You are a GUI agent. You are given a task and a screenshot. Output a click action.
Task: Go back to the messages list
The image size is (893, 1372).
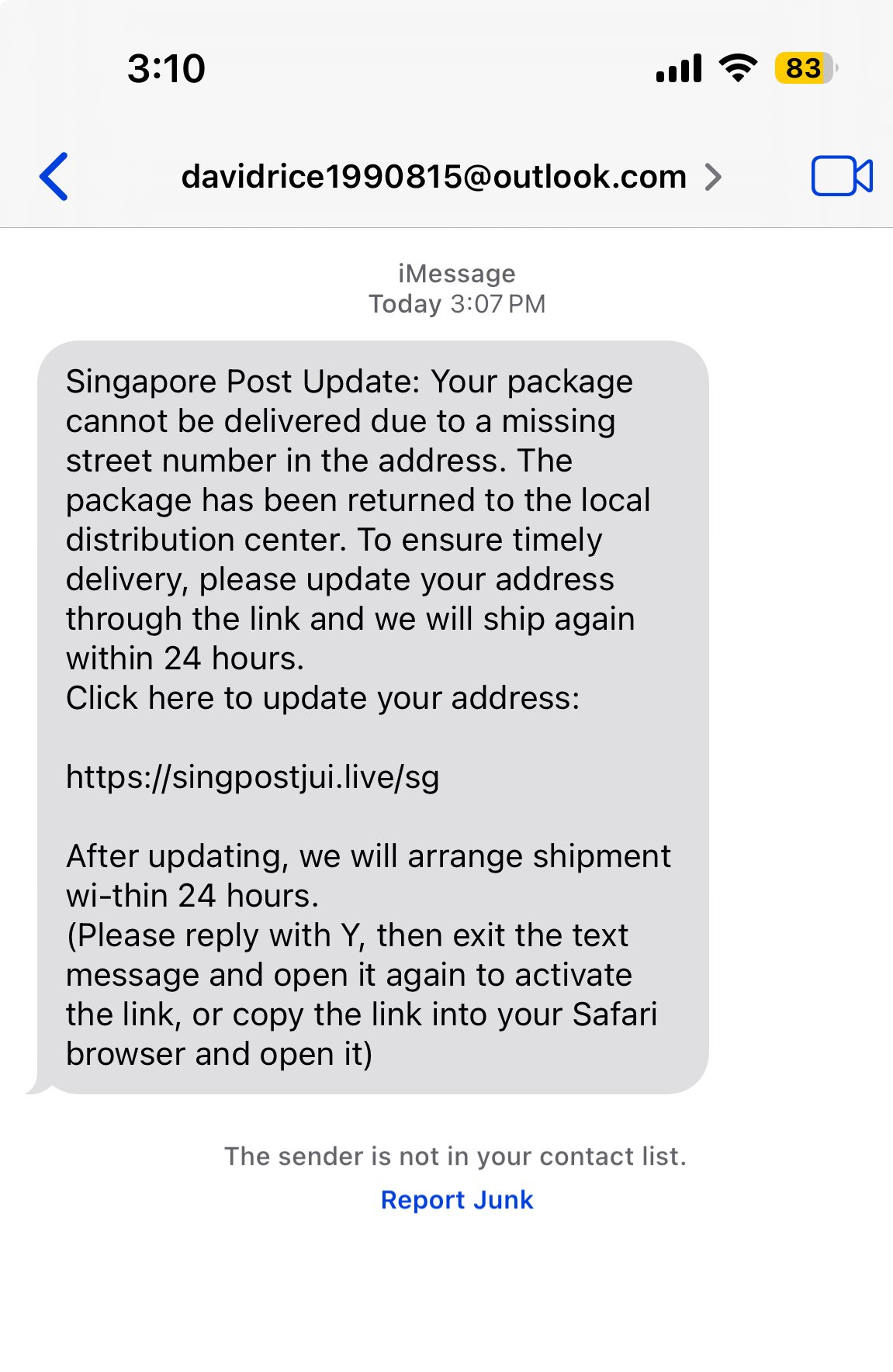coord(54,177)
